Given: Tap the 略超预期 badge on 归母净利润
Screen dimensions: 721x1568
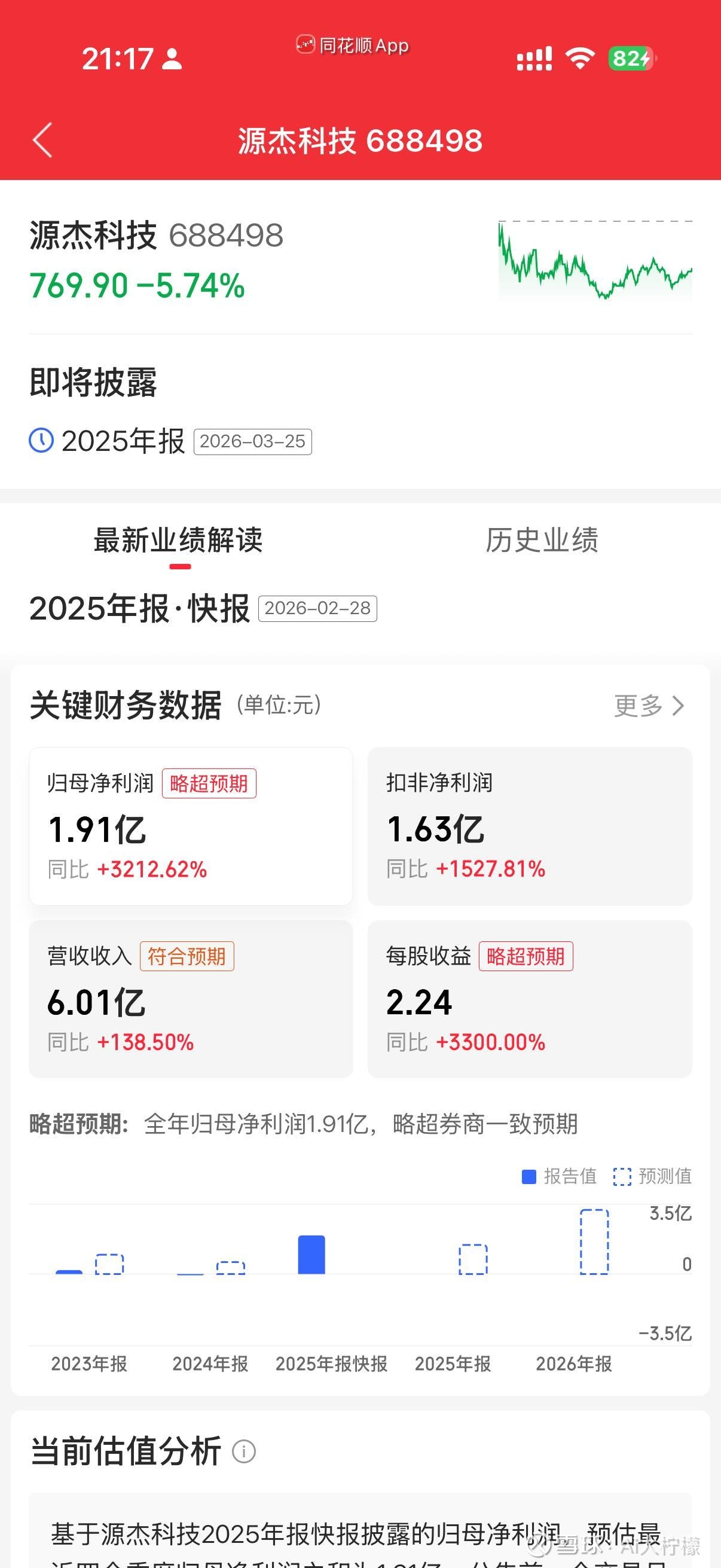Looking at the screenshot, I should [209, 784].
